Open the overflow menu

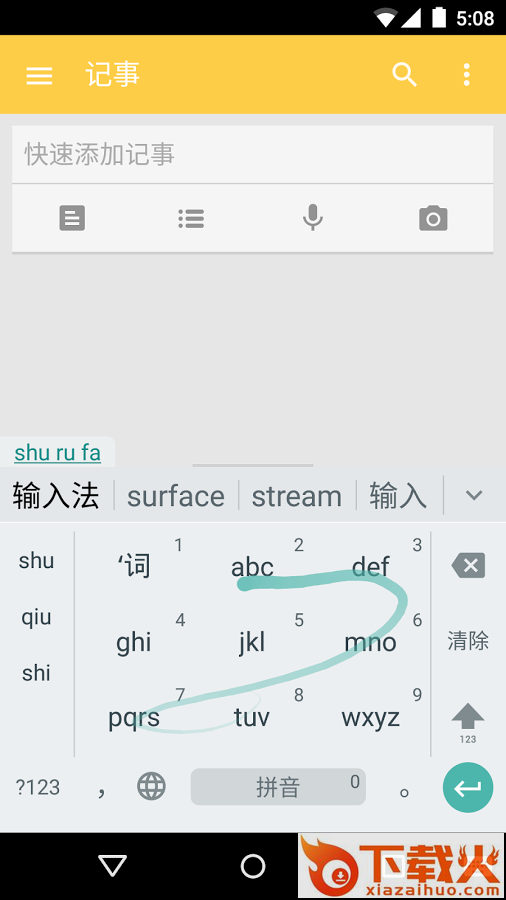pyautogui.click(x=466, y=75)
